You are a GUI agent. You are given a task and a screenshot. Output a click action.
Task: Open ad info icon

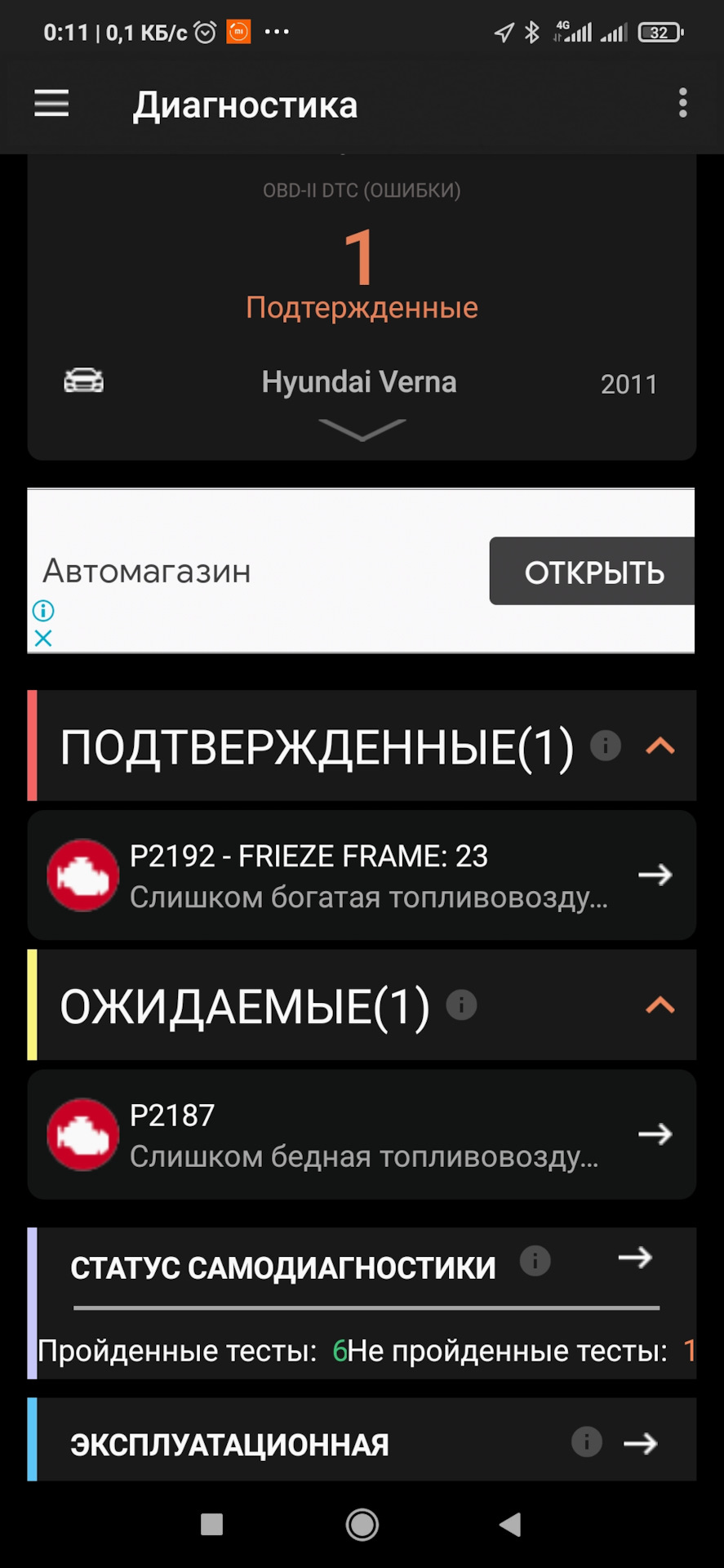[43, 611]
